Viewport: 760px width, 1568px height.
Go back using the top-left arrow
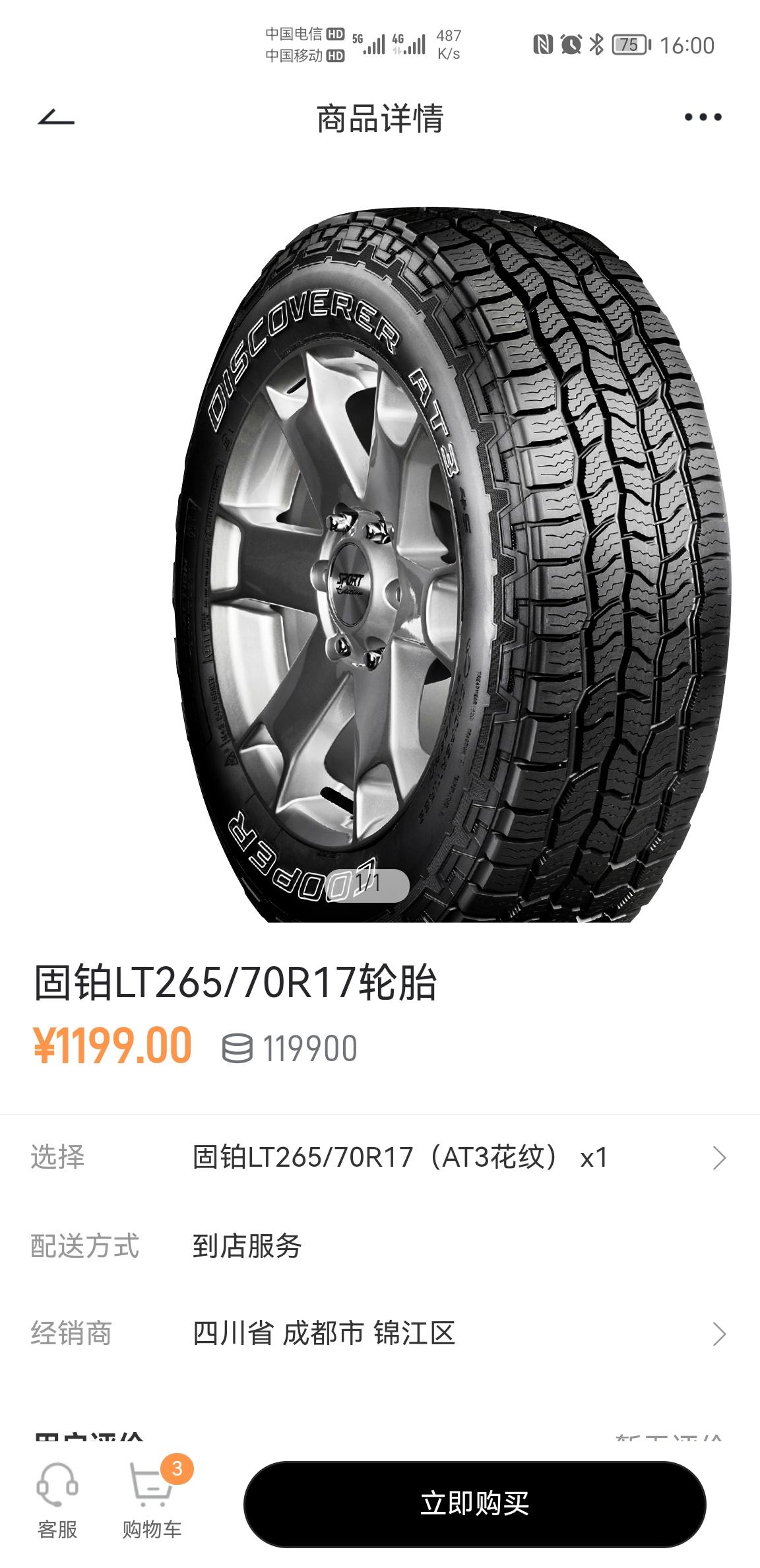[x=55, y=117]
